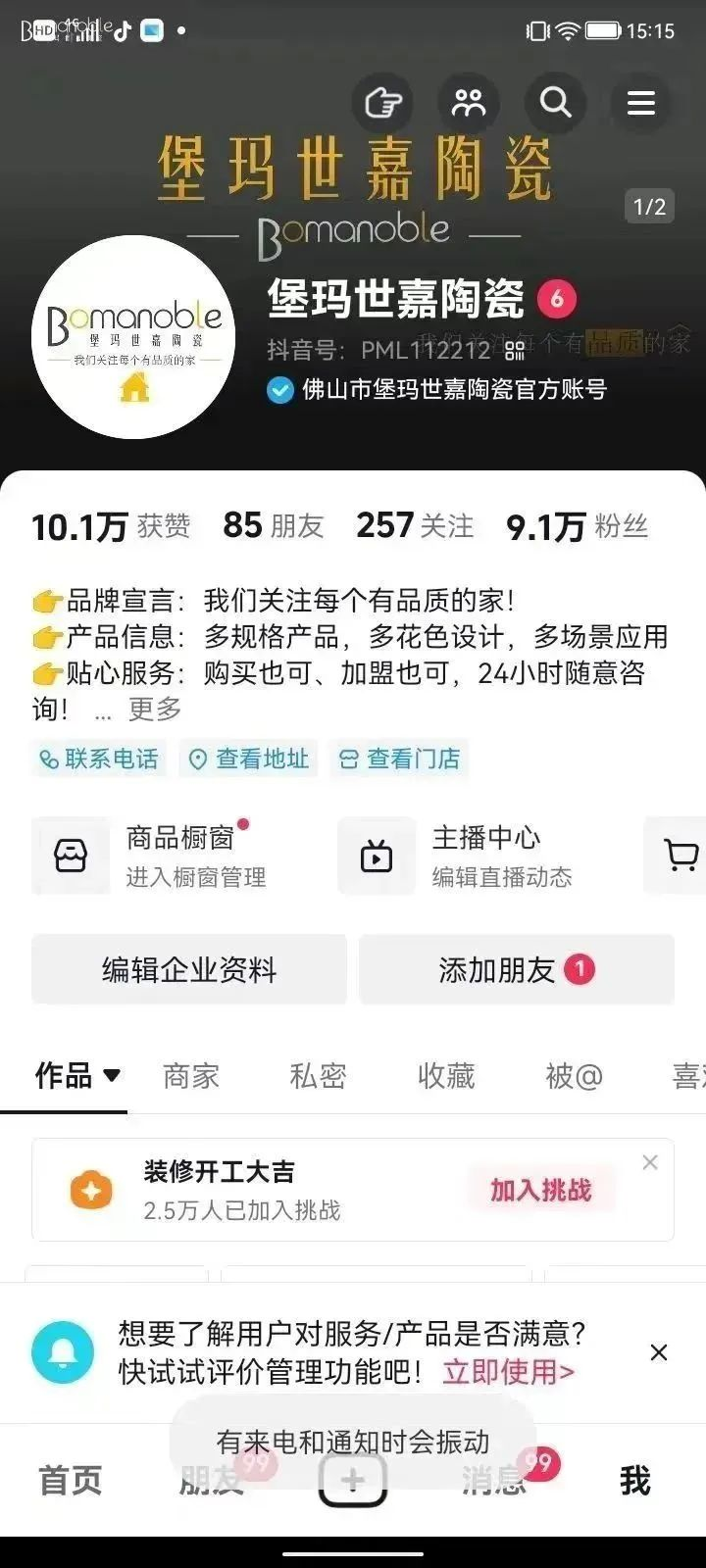Screen dimensions: 706x1568
Task: Open 查看门店 chip
Action: (400, 759)
